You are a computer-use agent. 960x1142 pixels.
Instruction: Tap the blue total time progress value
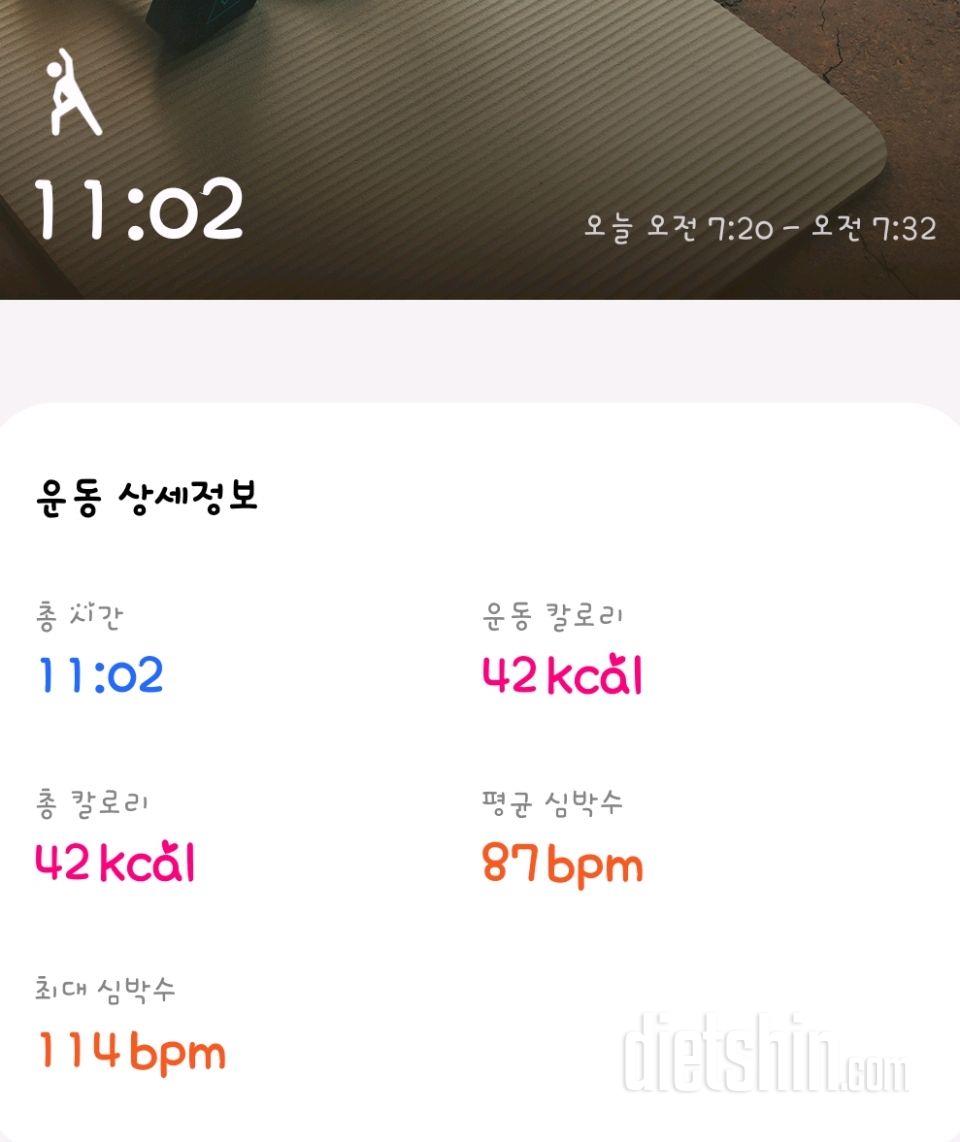point(100,676)
